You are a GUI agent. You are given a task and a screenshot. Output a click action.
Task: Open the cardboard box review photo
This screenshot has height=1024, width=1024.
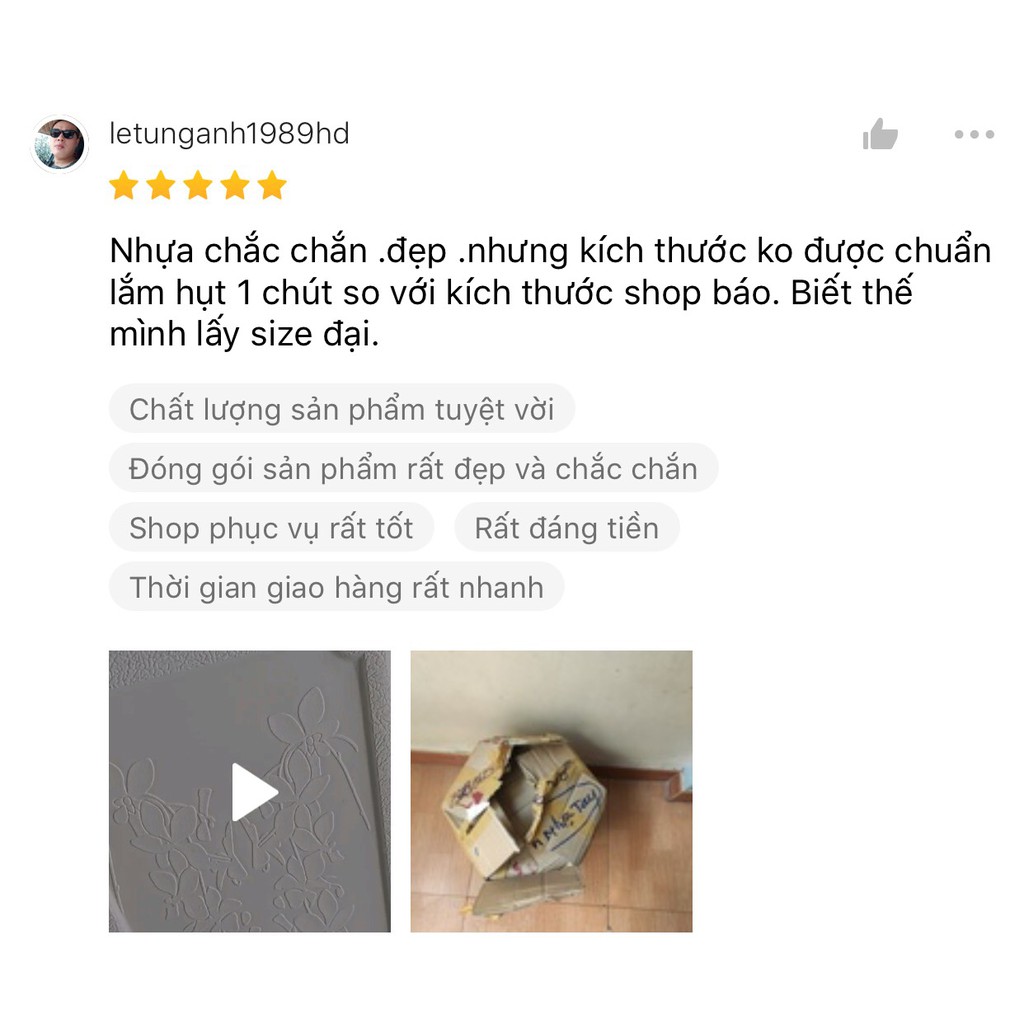pos(551,791)
